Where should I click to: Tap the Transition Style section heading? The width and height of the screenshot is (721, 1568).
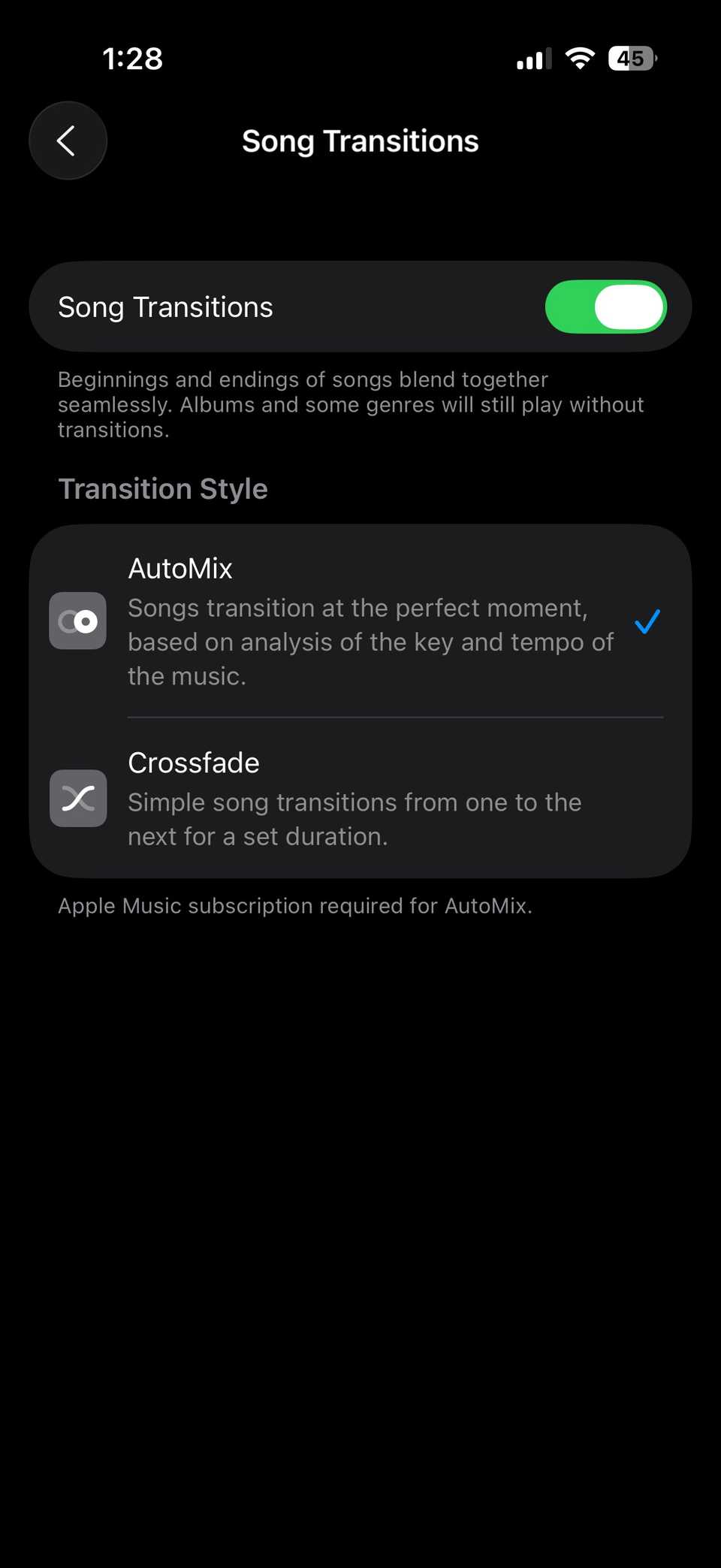click(x=162, y=488)
